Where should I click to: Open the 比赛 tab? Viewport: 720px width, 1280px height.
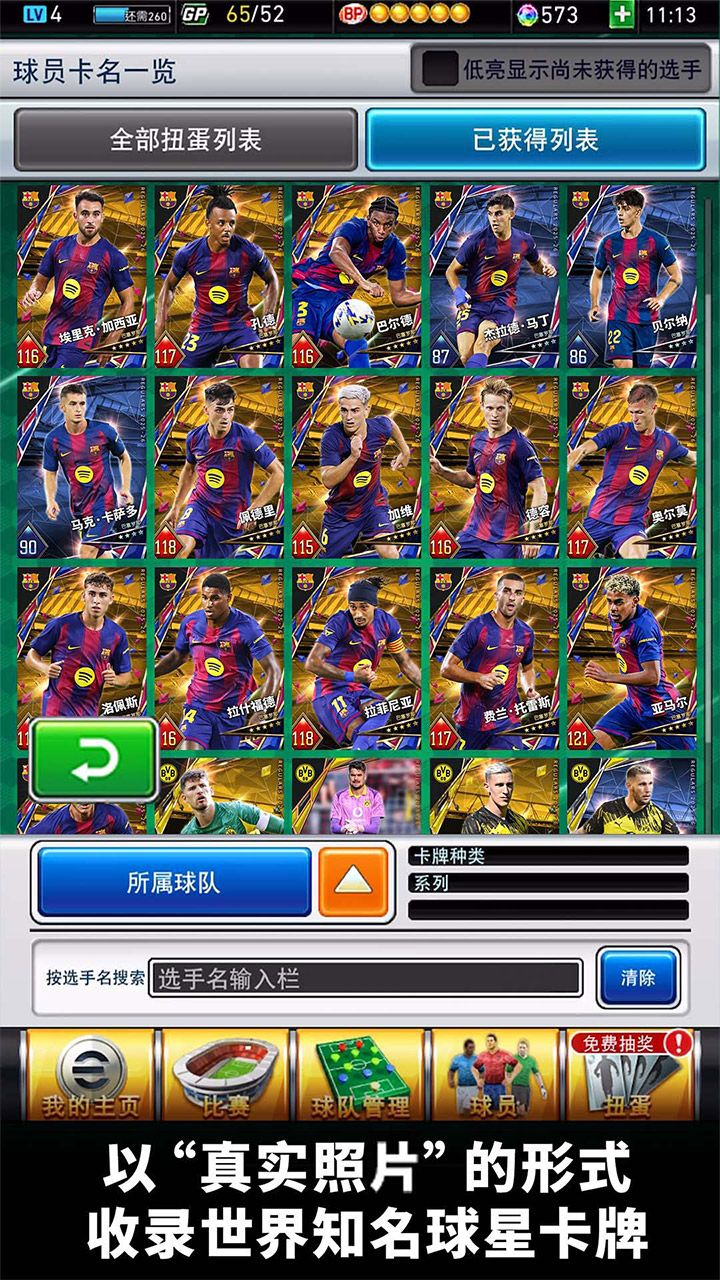click(224, 1076)
